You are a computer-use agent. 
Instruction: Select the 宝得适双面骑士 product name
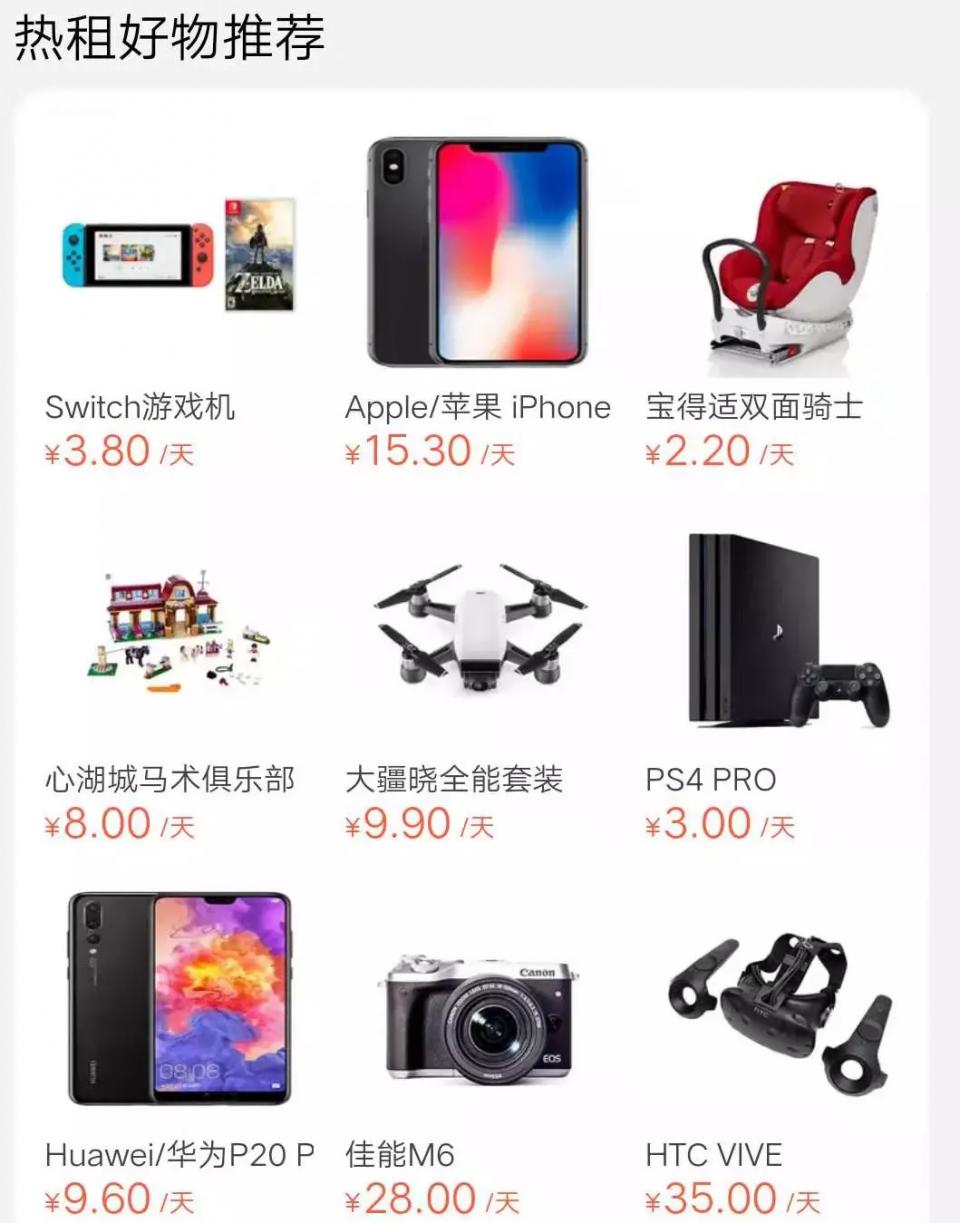(x=756, y=406)
